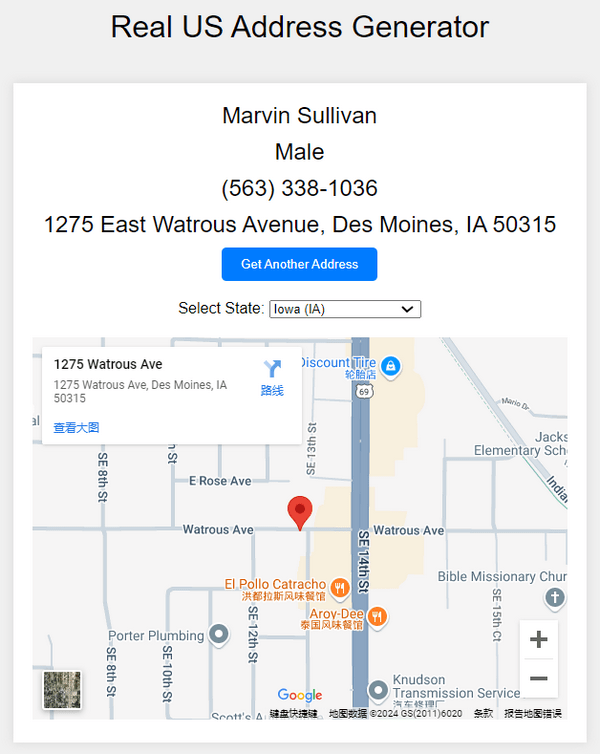Zoom in on the map
Screen dimensions: 600x754
[538, 640]
